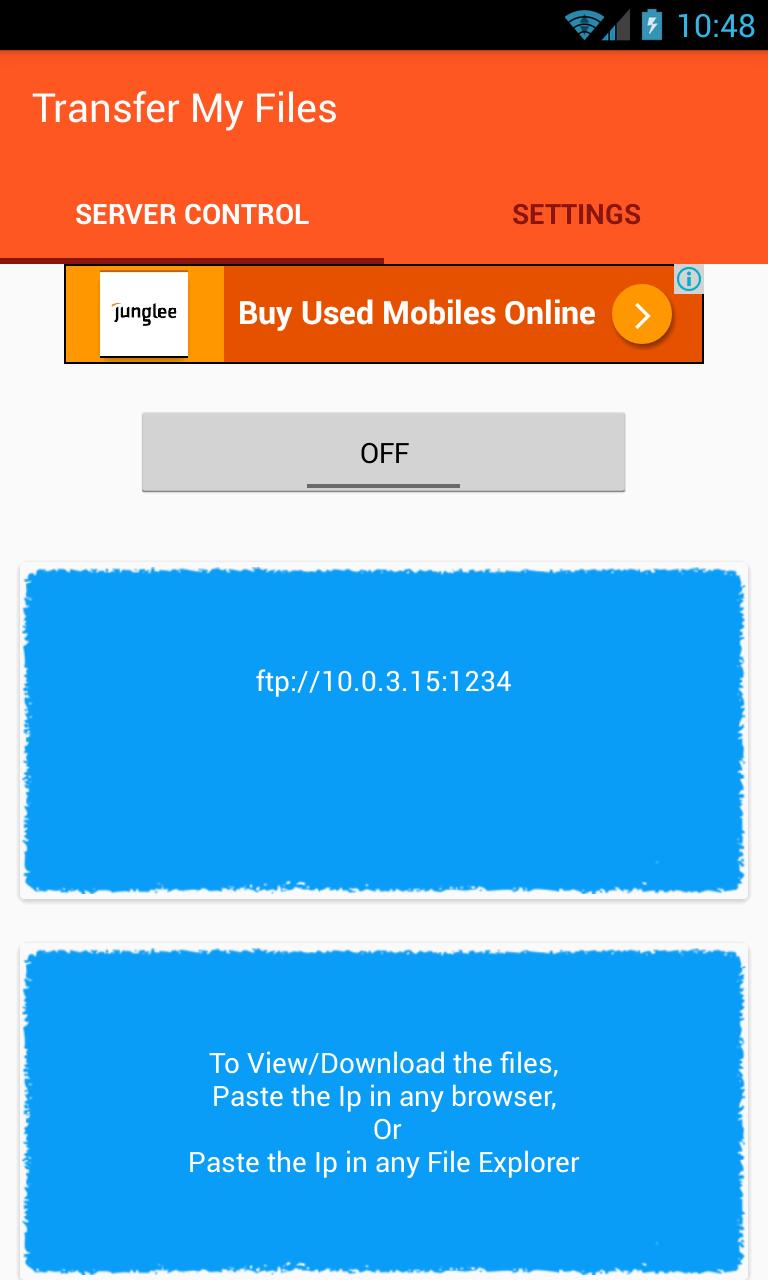Tap the orange arrow on the ad

click(641, 315)
